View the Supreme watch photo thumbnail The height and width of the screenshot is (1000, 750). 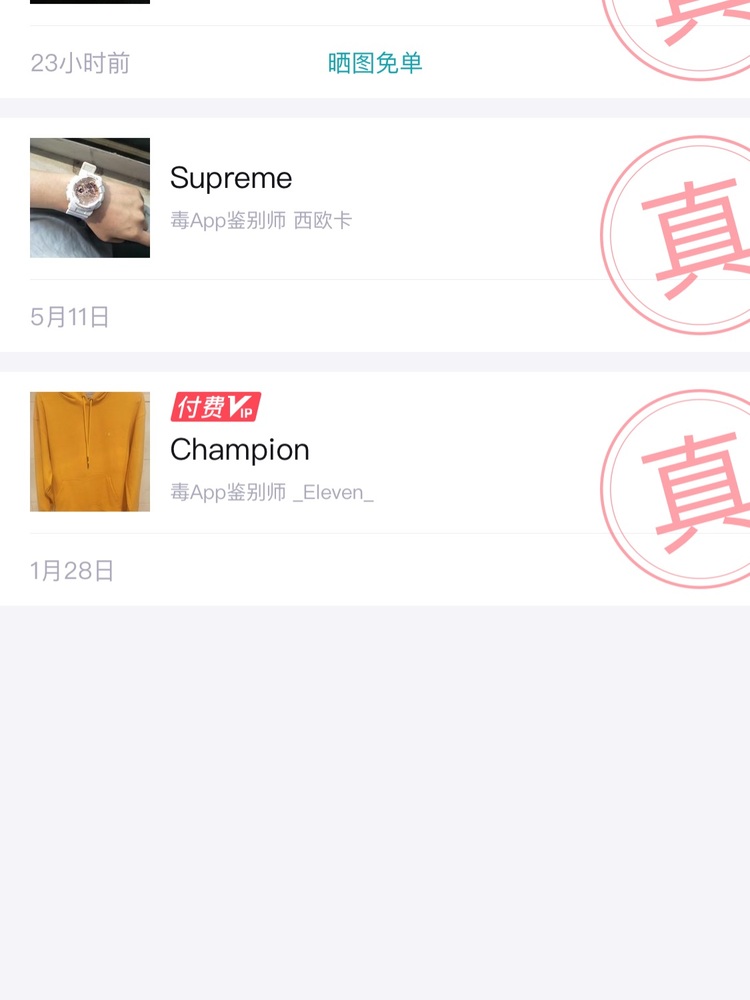(x=90, y=198)
